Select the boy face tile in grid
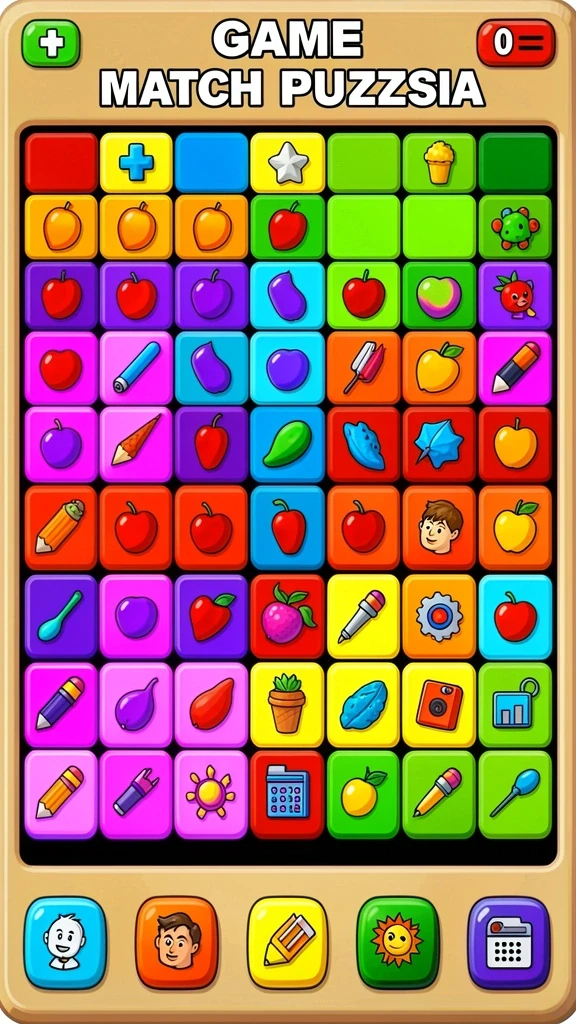The image size is (576, 1024). click(x=439, y=527)
